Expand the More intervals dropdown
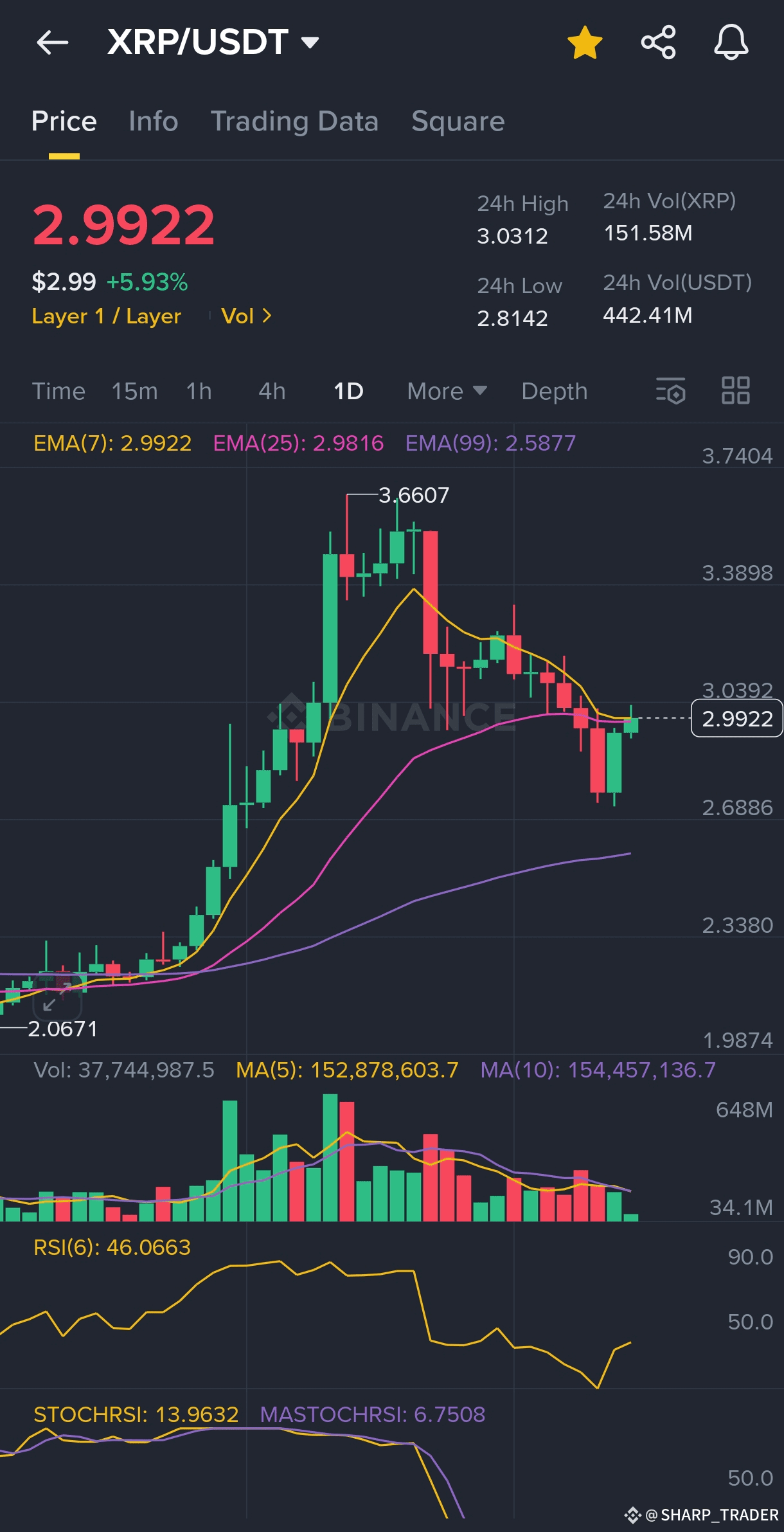The image size is (784, 1532). (447, 392)
